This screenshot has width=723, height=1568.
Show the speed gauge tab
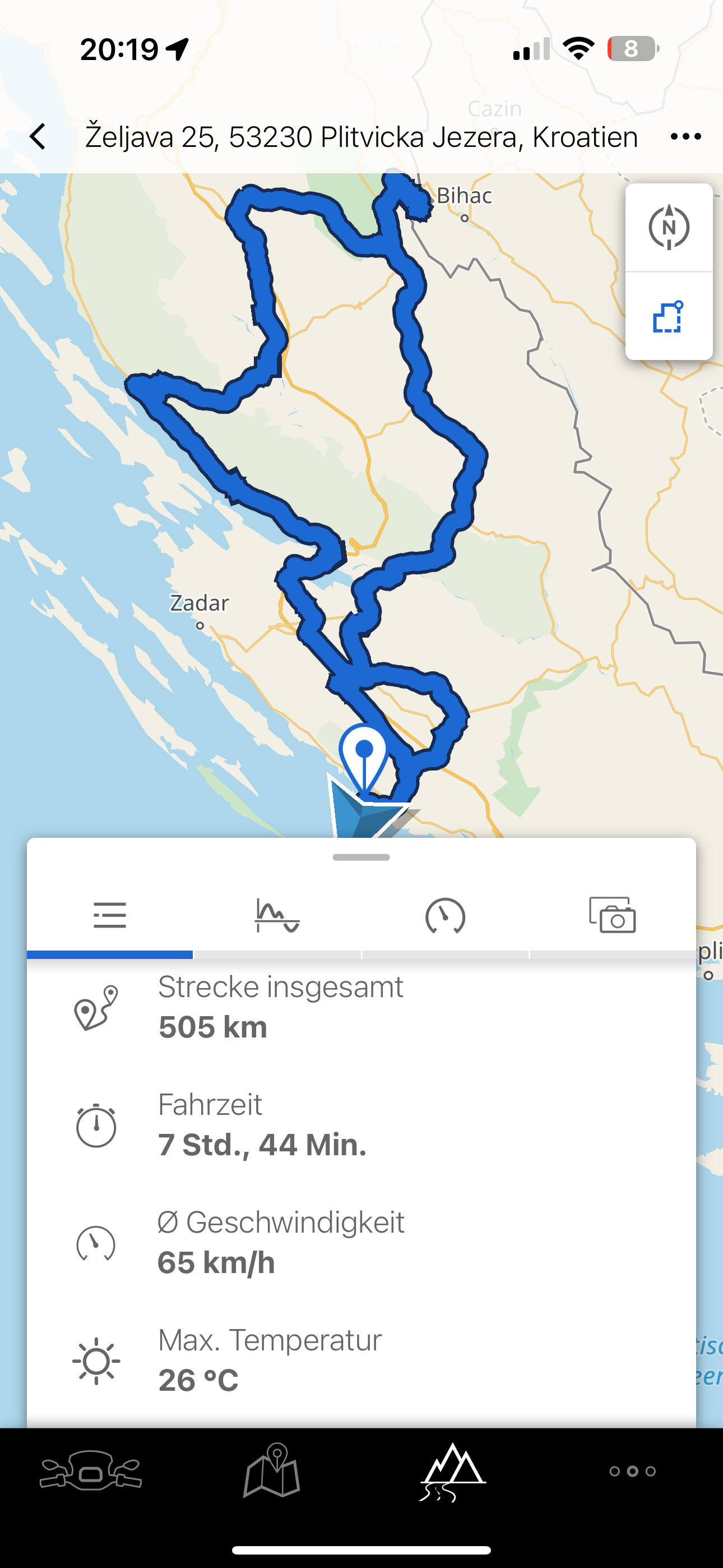(445, 915)
